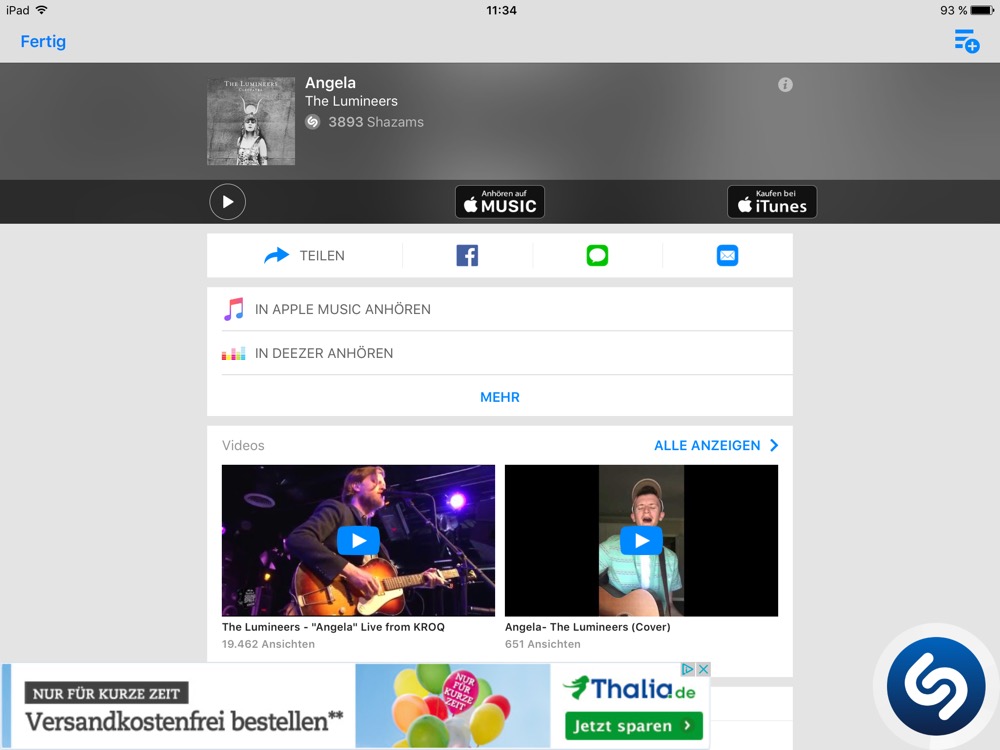The width and height of the screenshot is (1000, 750).
Task: Tap the round Shazam button to identify music
Action: (937, 687)
